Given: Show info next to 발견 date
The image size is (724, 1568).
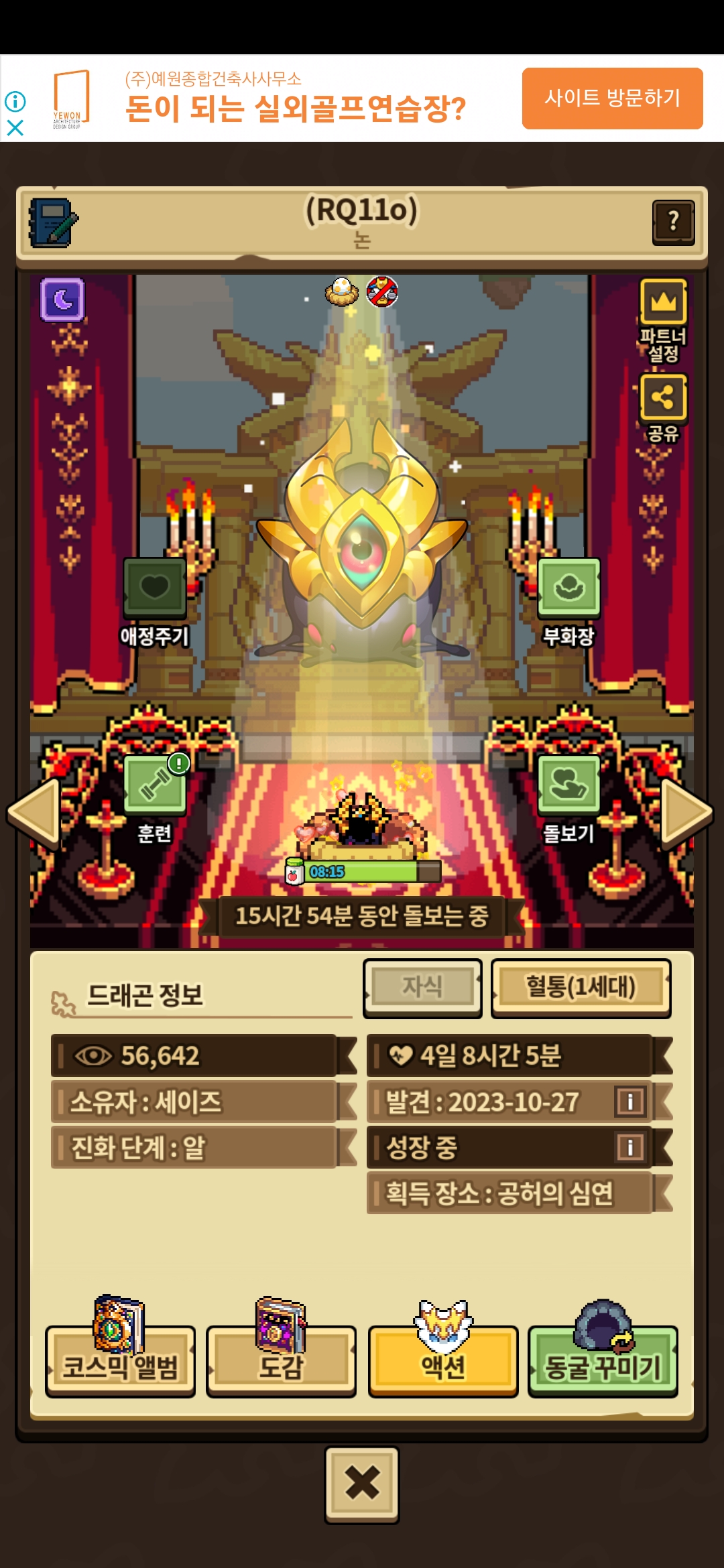Looking at the screenshot, I should click(x=630, y=1101).
